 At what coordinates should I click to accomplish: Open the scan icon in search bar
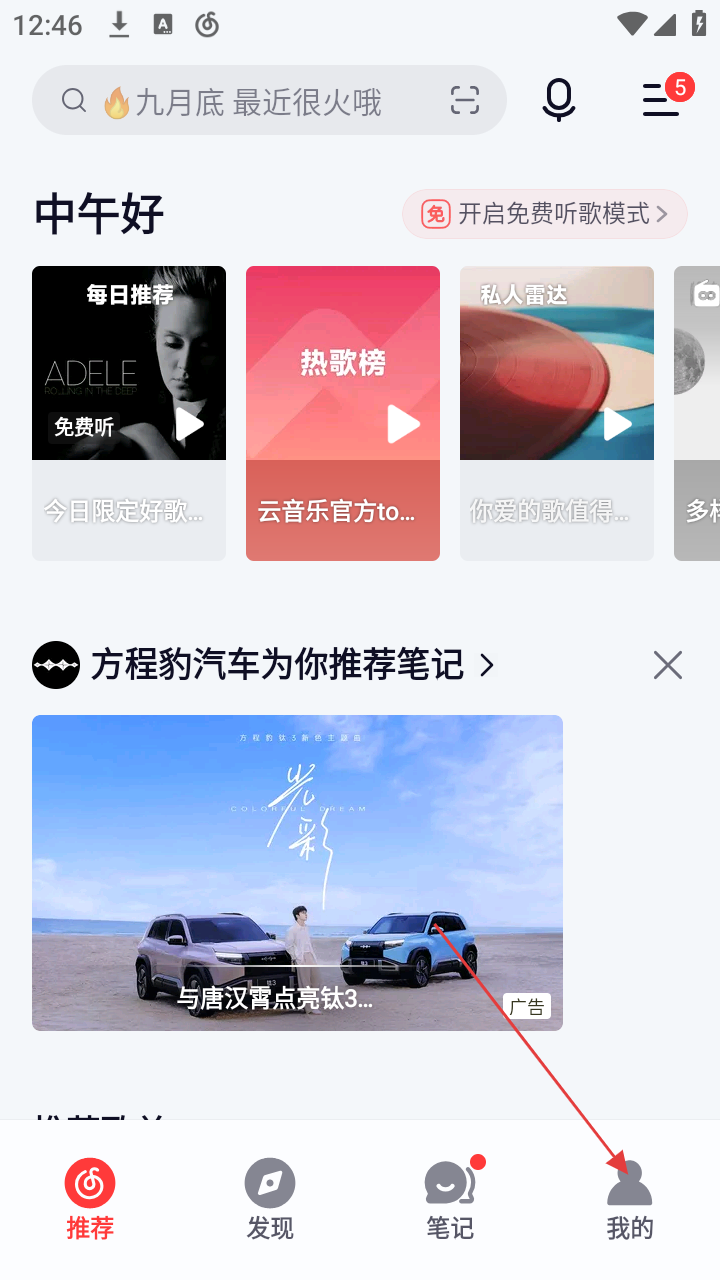464,101
